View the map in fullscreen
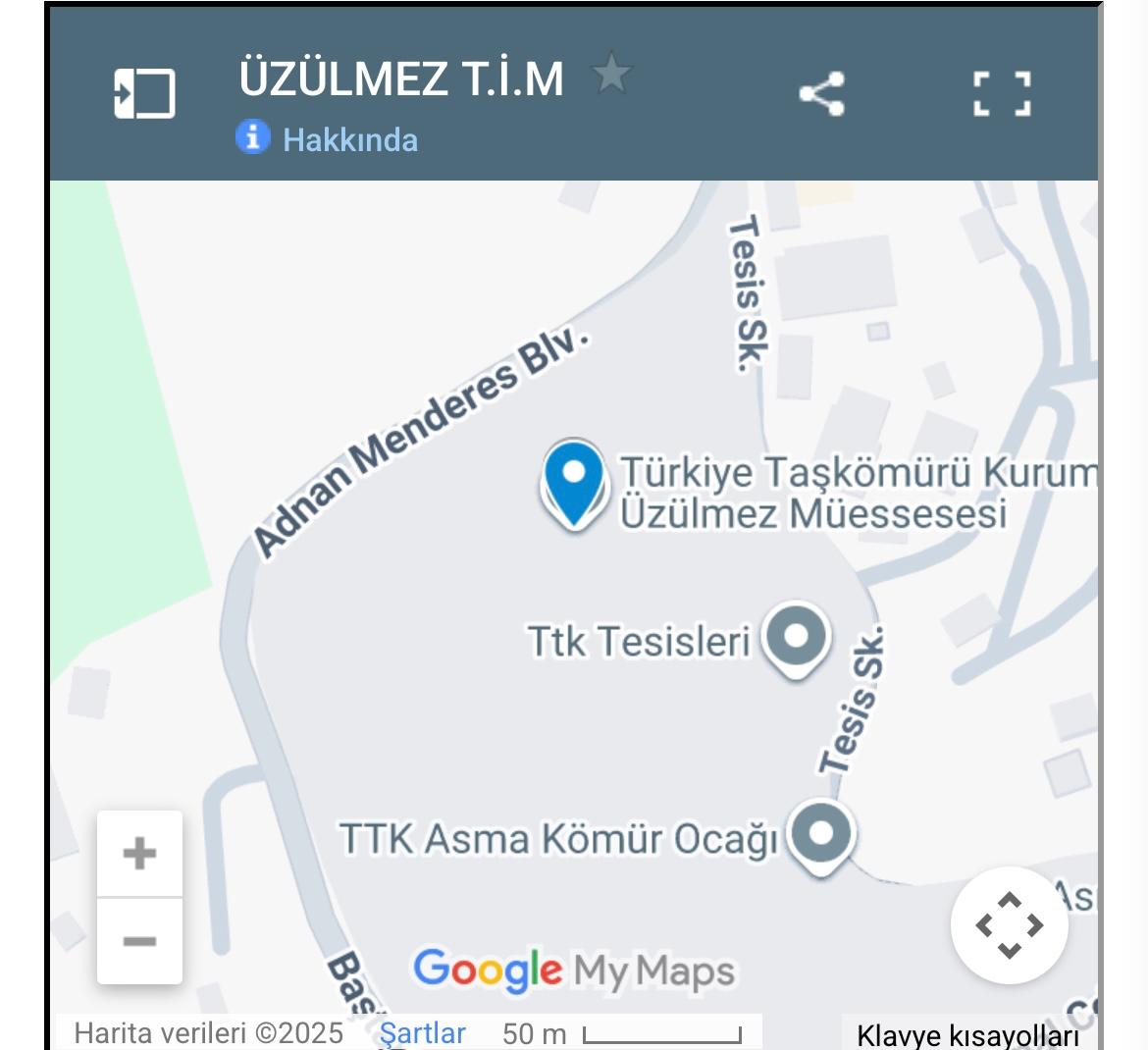The height and width of the screenshot is (1050, 1148). tap(1002, 94)
